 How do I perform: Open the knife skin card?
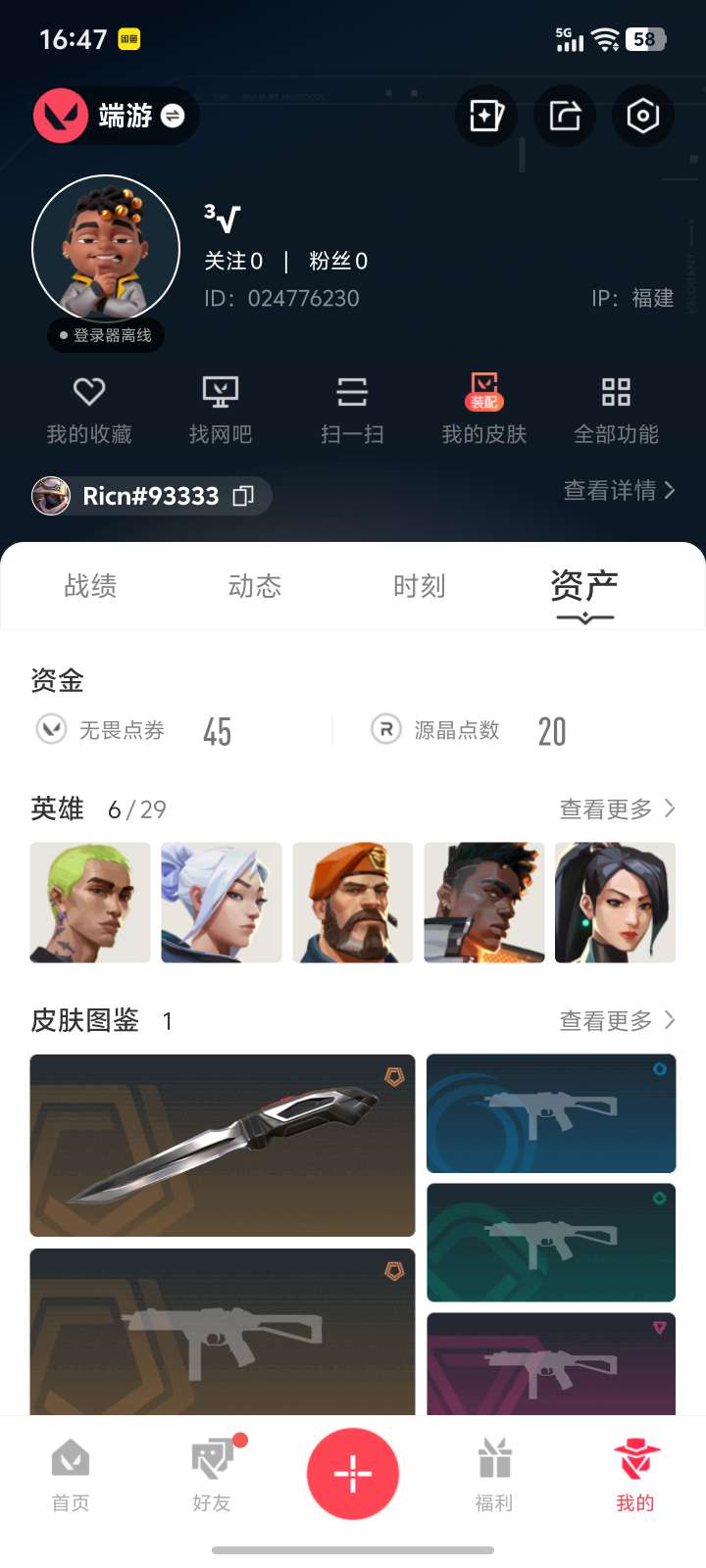click(x=223, y=1145)
